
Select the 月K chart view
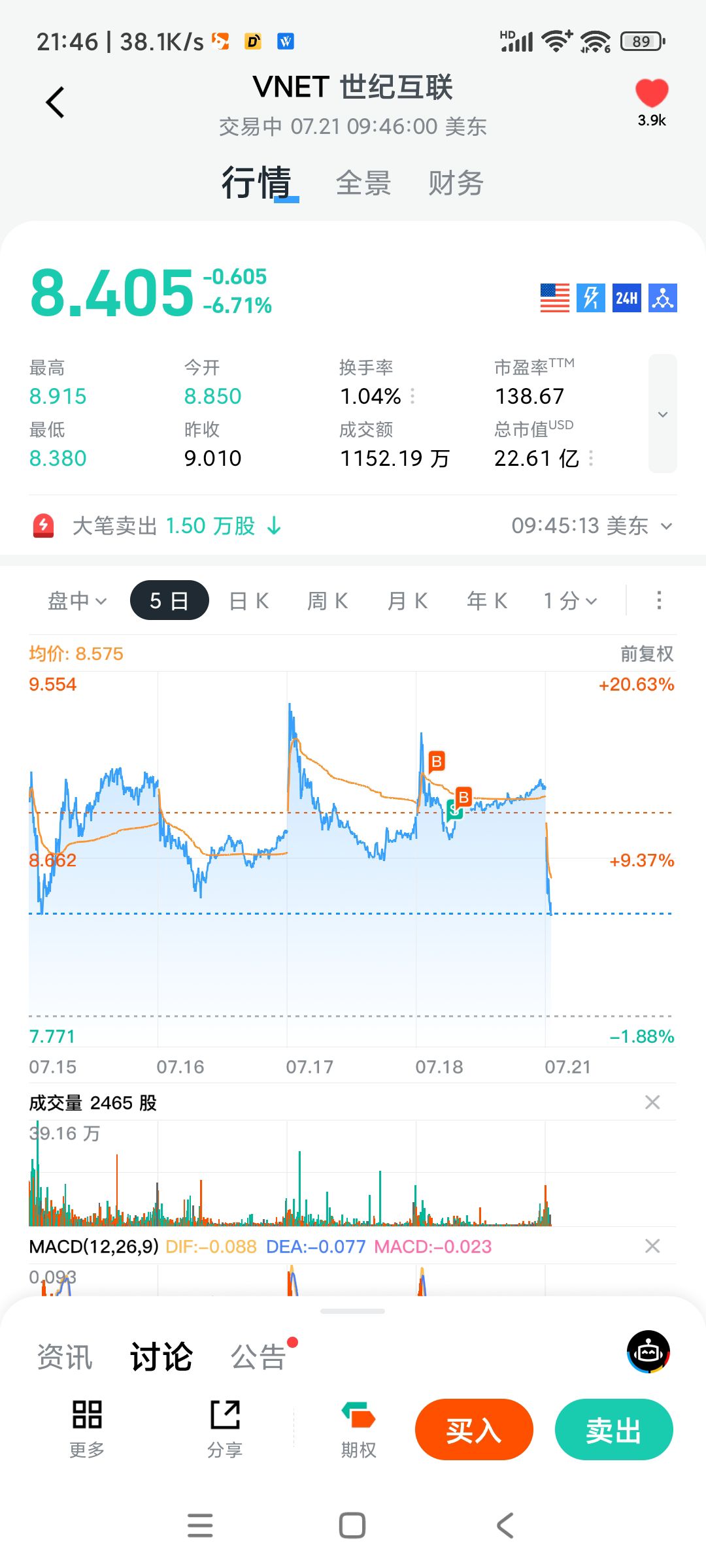coord(407,600)
